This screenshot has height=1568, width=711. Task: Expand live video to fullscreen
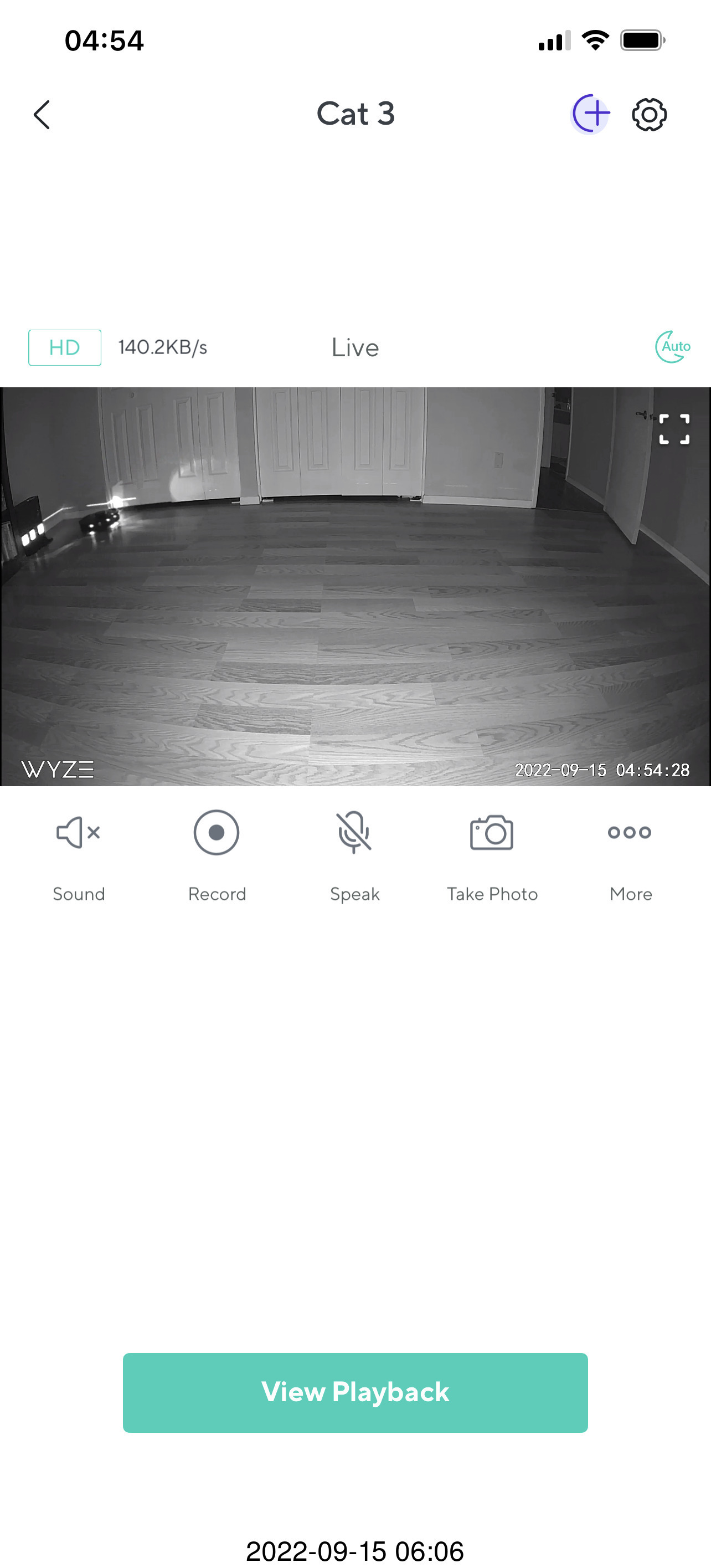click(674, 429)
